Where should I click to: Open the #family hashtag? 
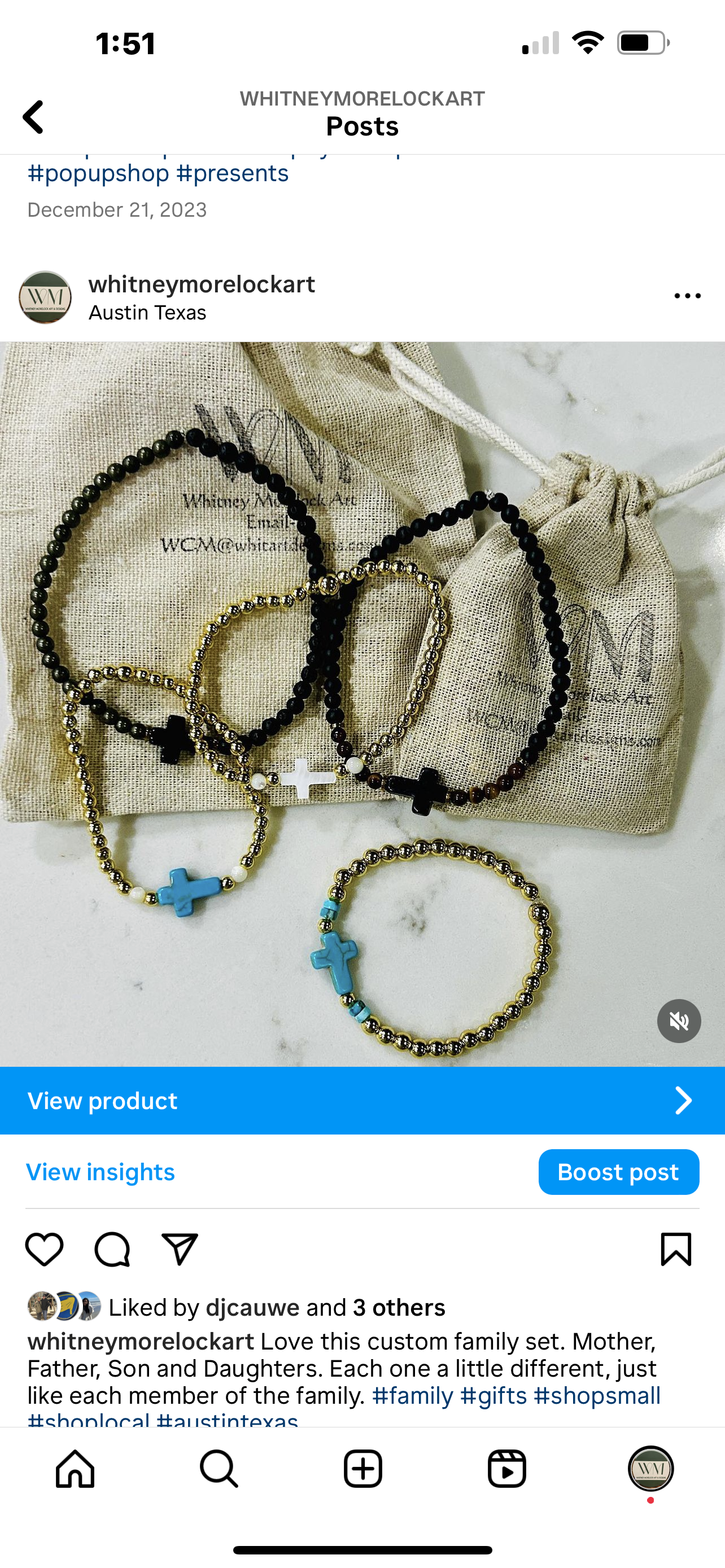pyautogui.click(x=413, y=1395)
